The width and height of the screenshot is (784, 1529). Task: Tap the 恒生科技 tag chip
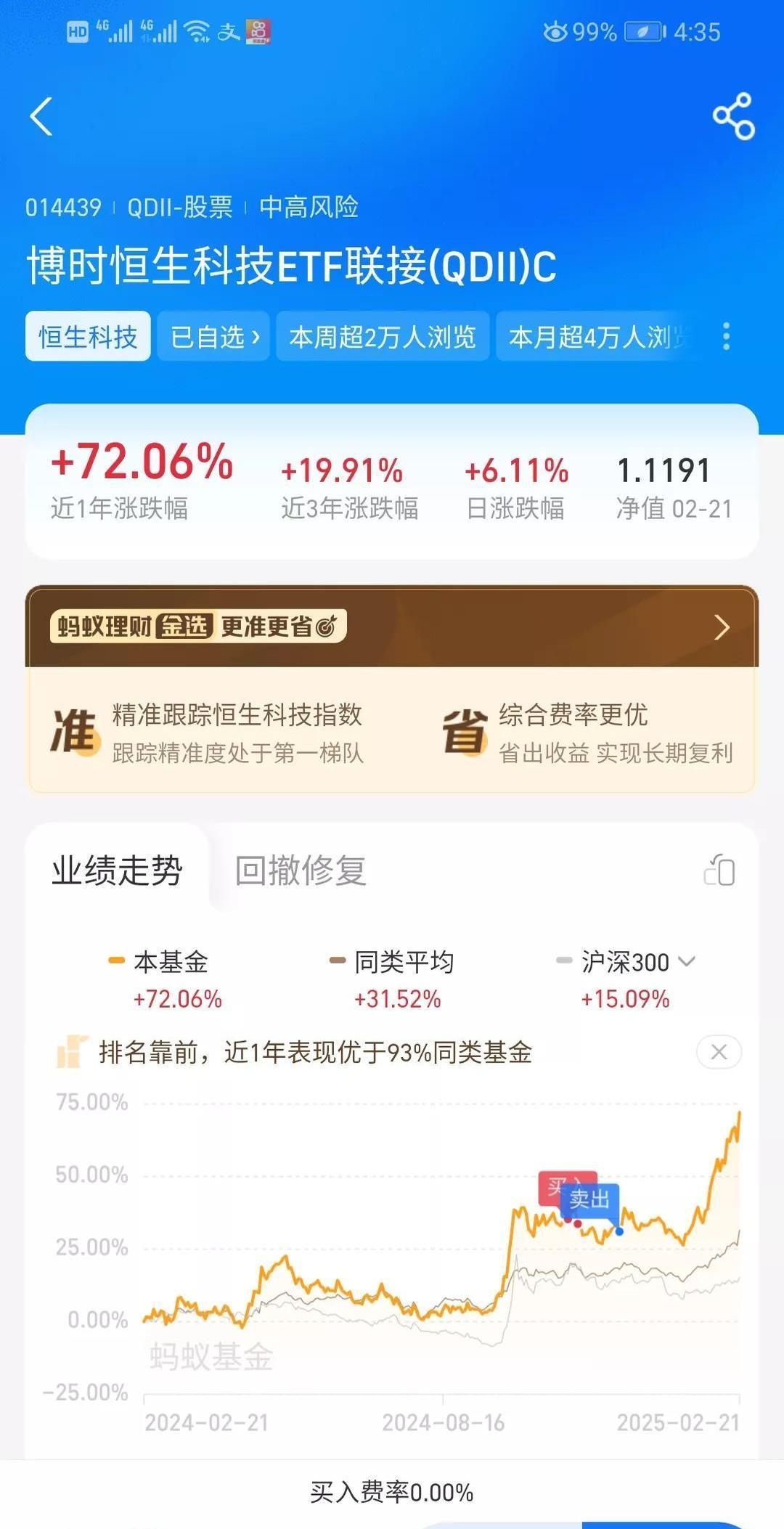[88, 336]
